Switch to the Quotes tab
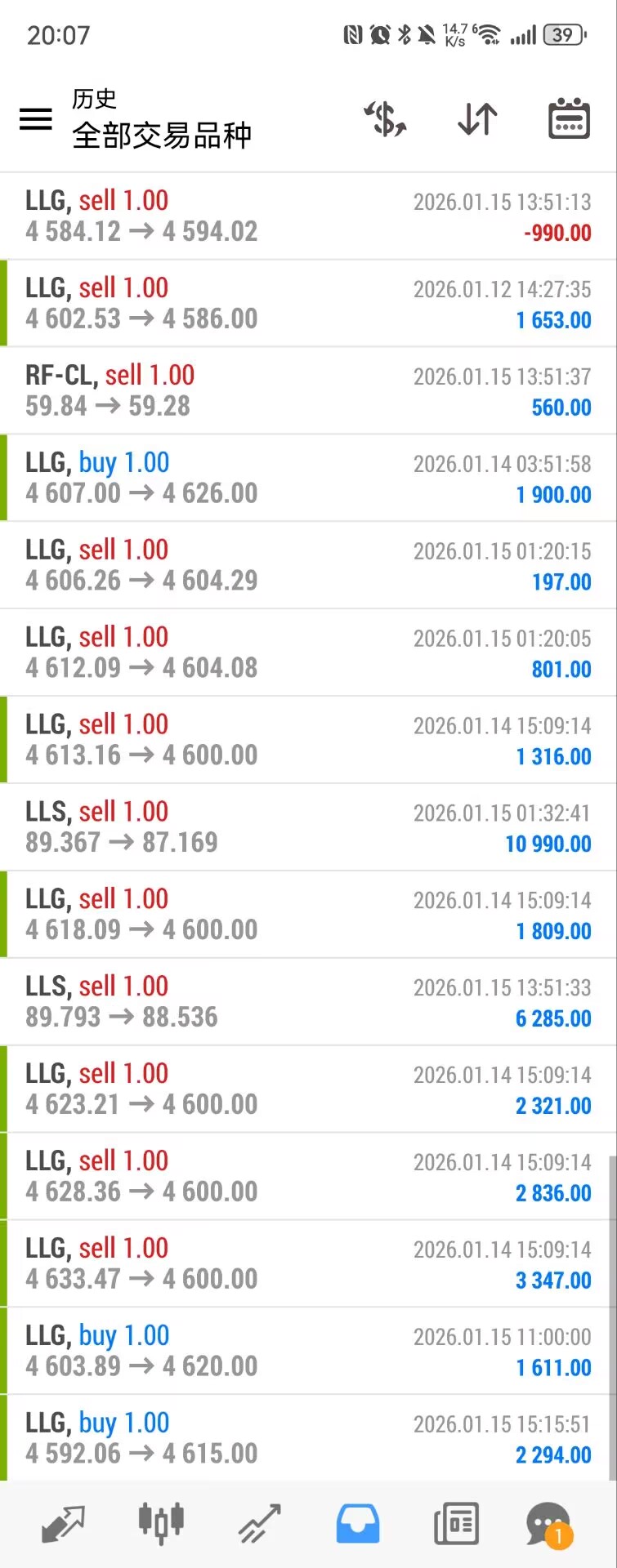617x1568 pixels. [x=63, y=1524]
